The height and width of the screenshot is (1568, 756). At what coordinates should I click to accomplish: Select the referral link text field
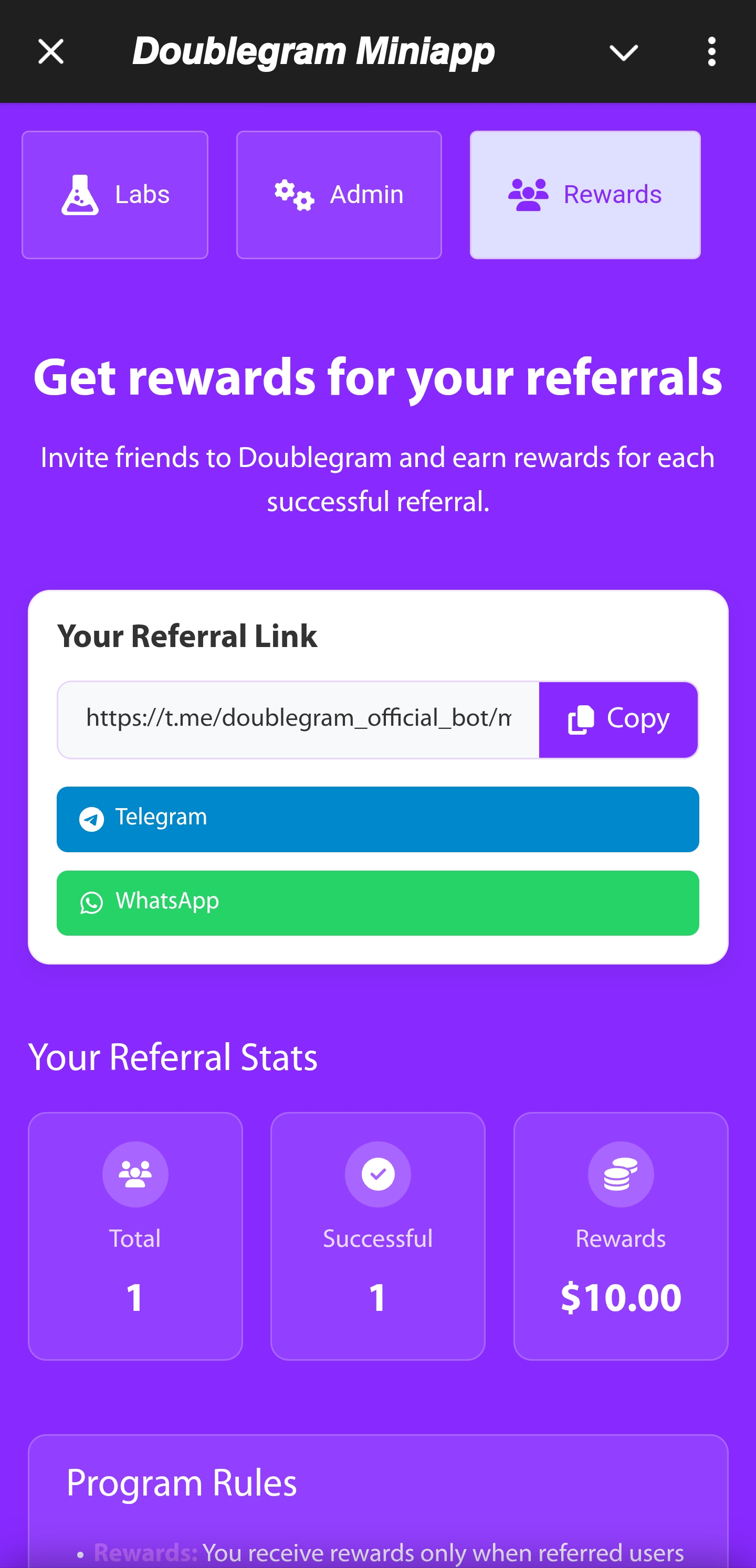[298, 718]
